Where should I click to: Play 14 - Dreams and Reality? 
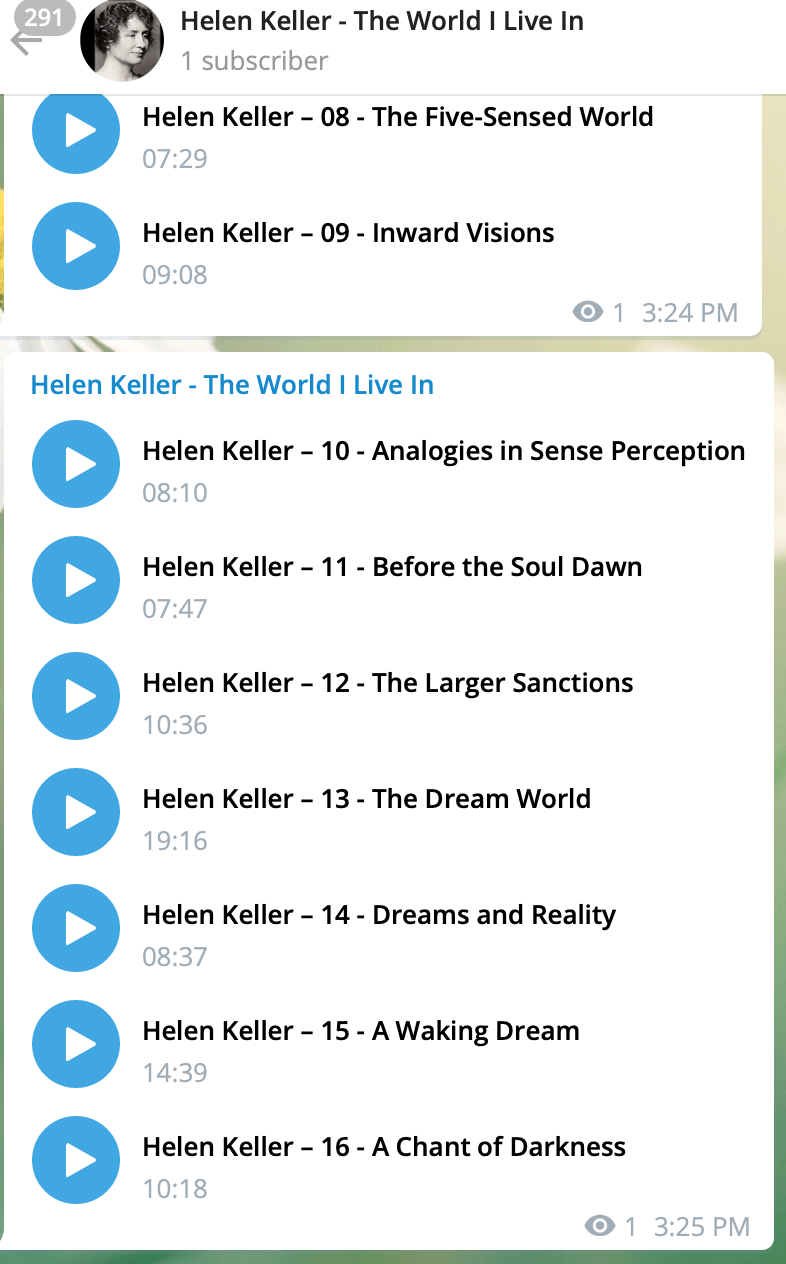click(x=77, y=928)
